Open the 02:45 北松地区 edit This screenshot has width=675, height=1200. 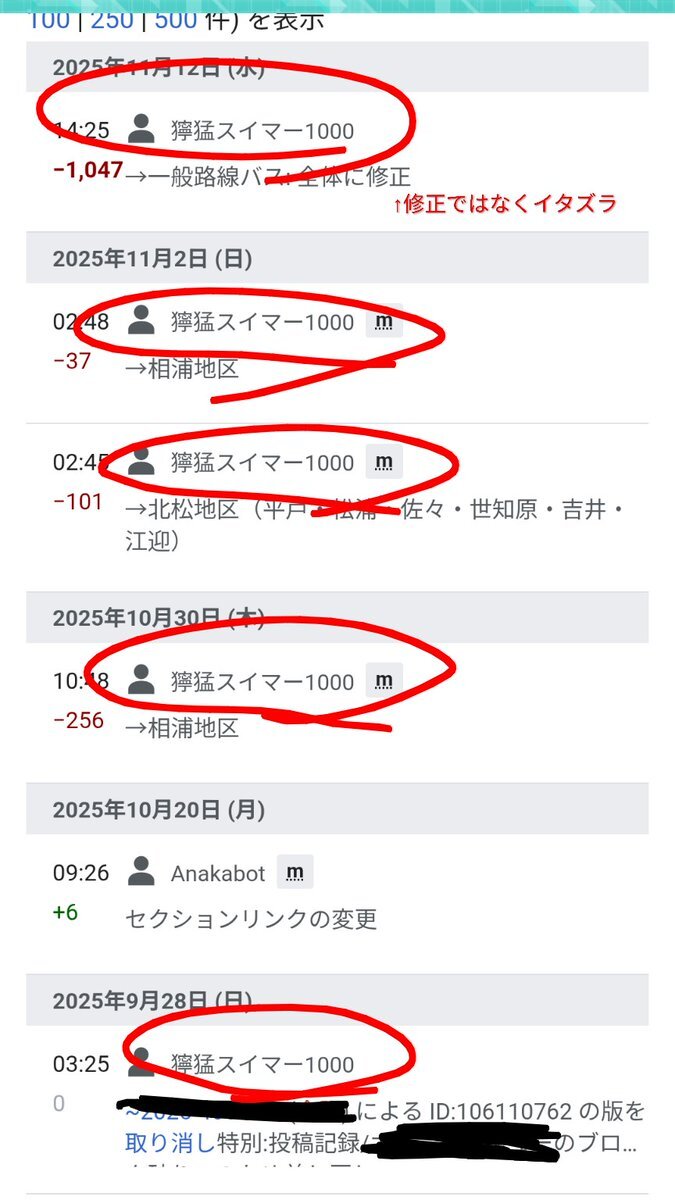(x=80, y=462)
